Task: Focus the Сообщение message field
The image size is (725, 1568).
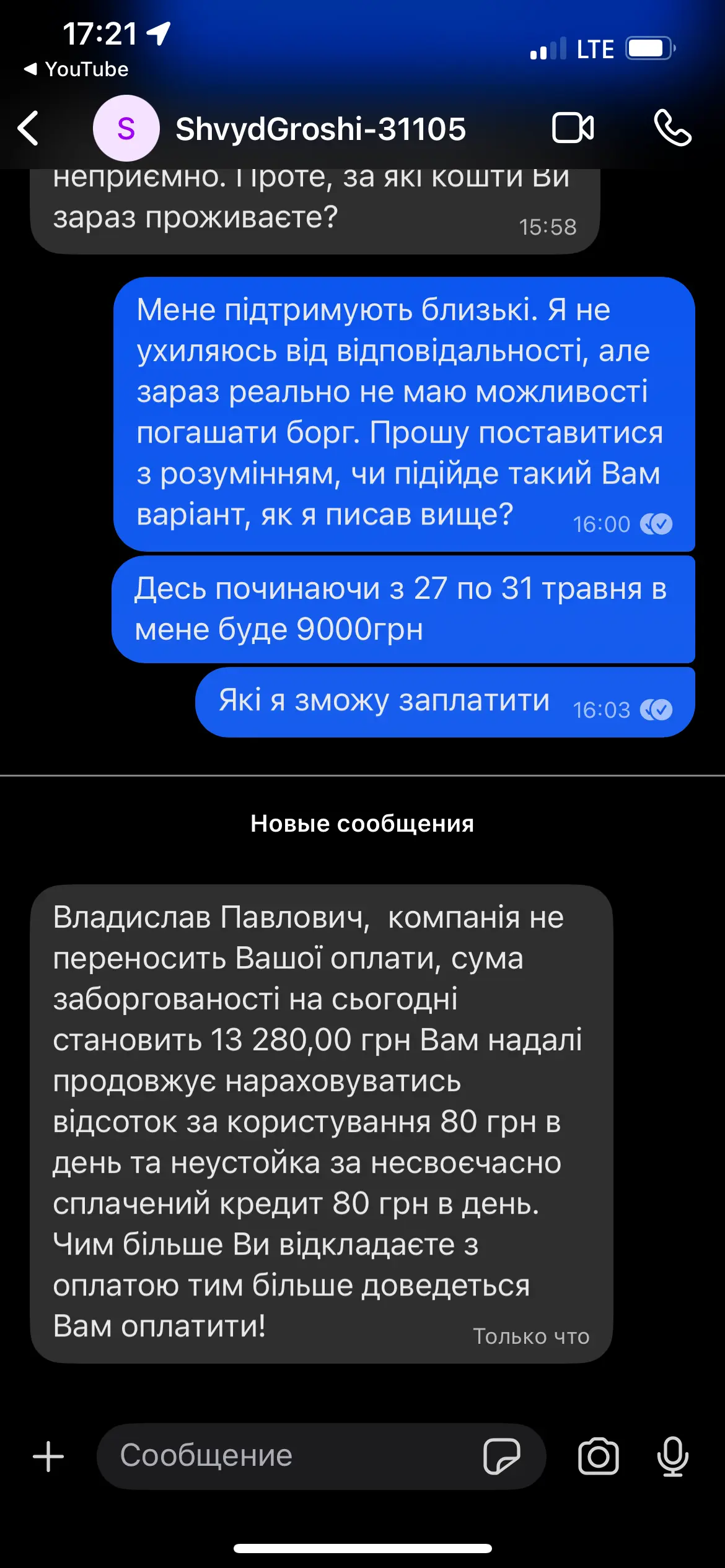Action: click(291, 1456)
